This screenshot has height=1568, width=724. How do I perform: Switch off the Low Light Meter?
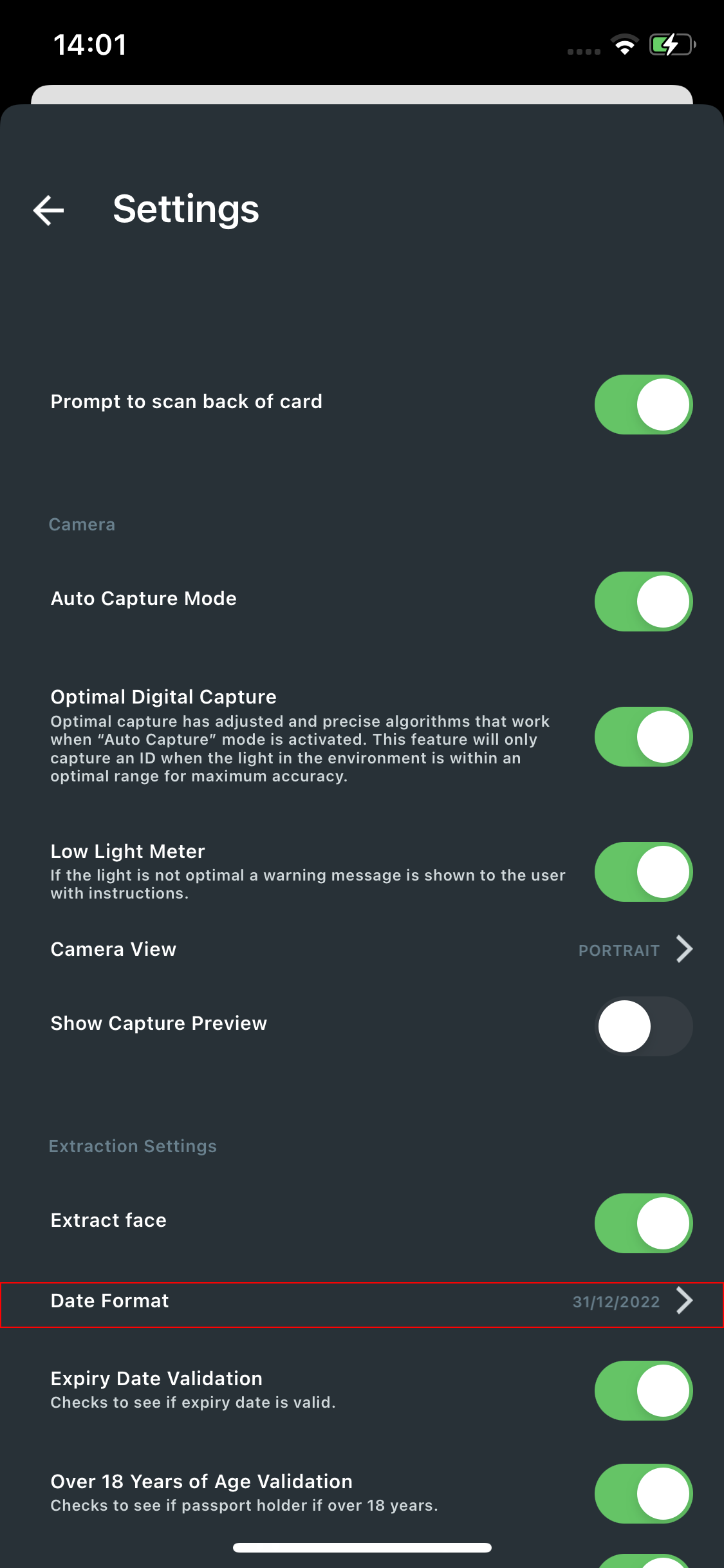tap(643, 872)
